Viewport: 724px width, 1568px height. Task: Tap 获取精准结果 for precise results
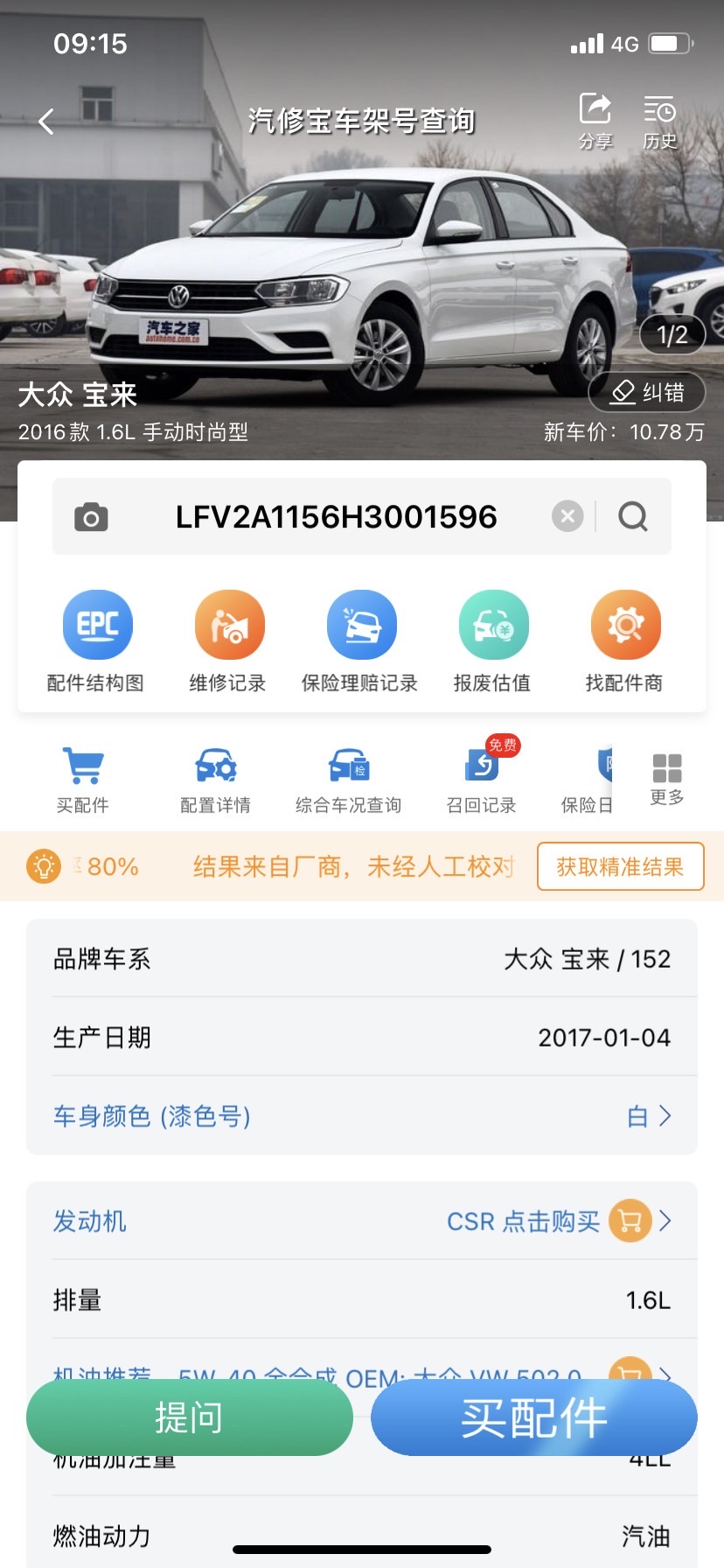click(x=620, y=866)
